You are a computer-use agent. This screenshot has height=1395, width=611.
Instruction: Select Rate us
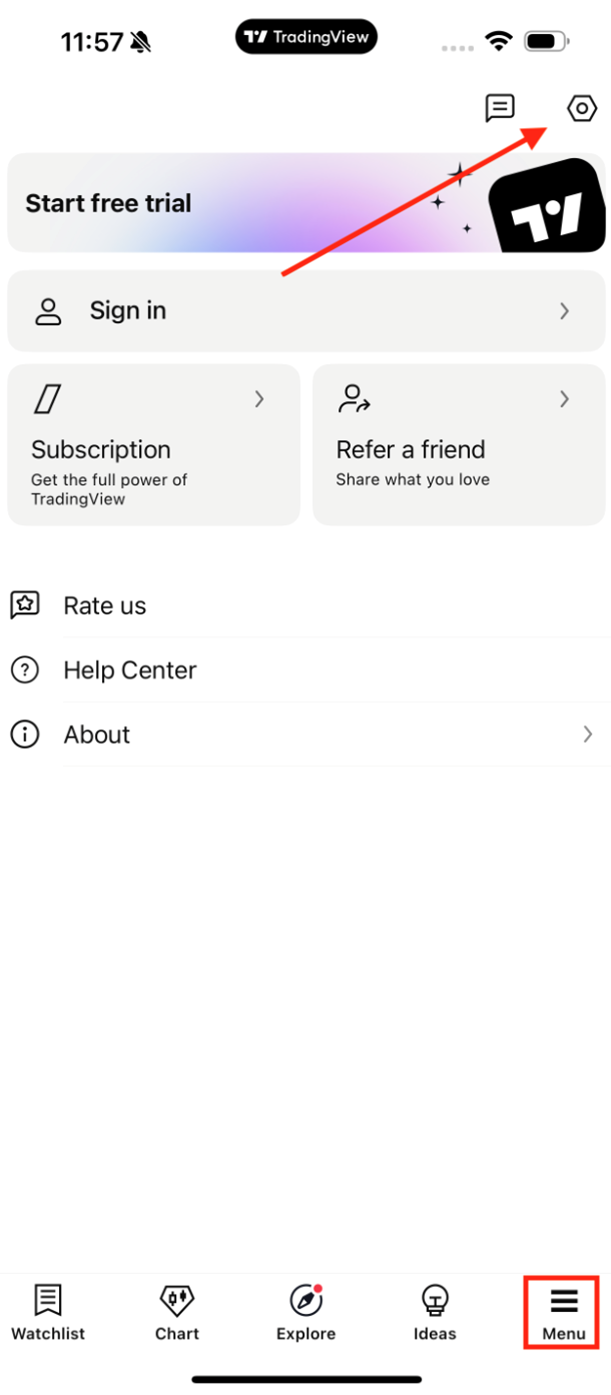104,606
